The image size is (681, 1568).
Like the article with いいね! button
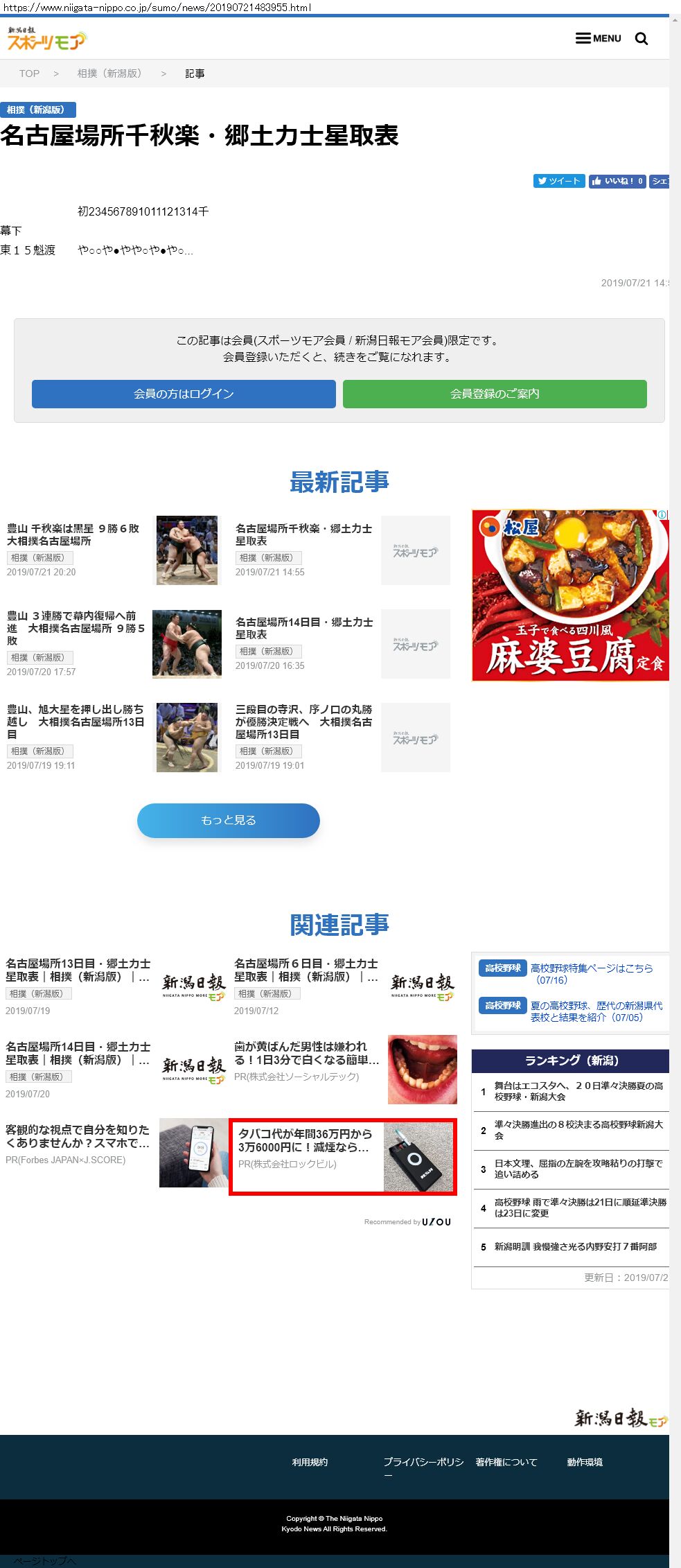[617, 181]
